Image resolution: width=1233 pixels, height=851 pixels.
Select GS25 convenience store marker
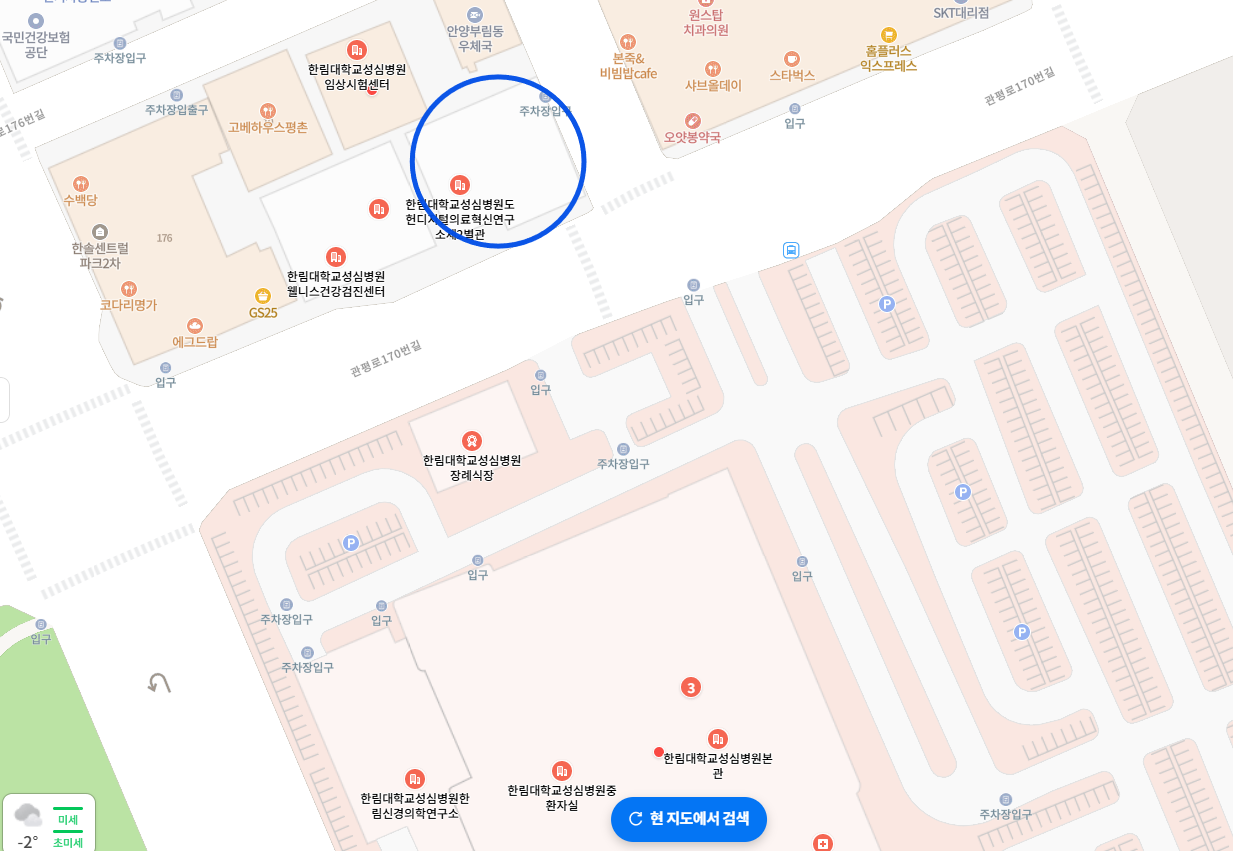(263, 296)
